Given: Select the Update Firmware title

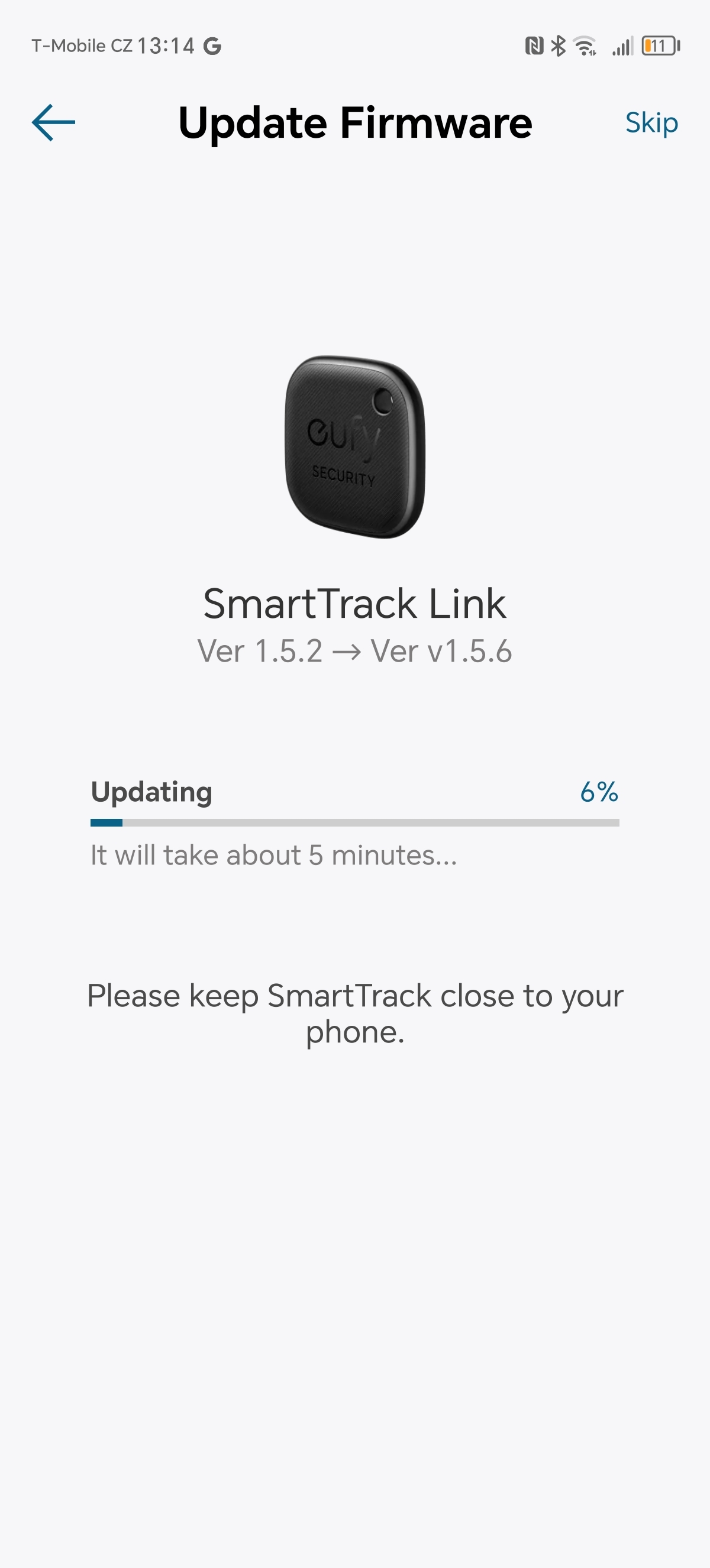Looking at the screenshot, I should (355, 123).
